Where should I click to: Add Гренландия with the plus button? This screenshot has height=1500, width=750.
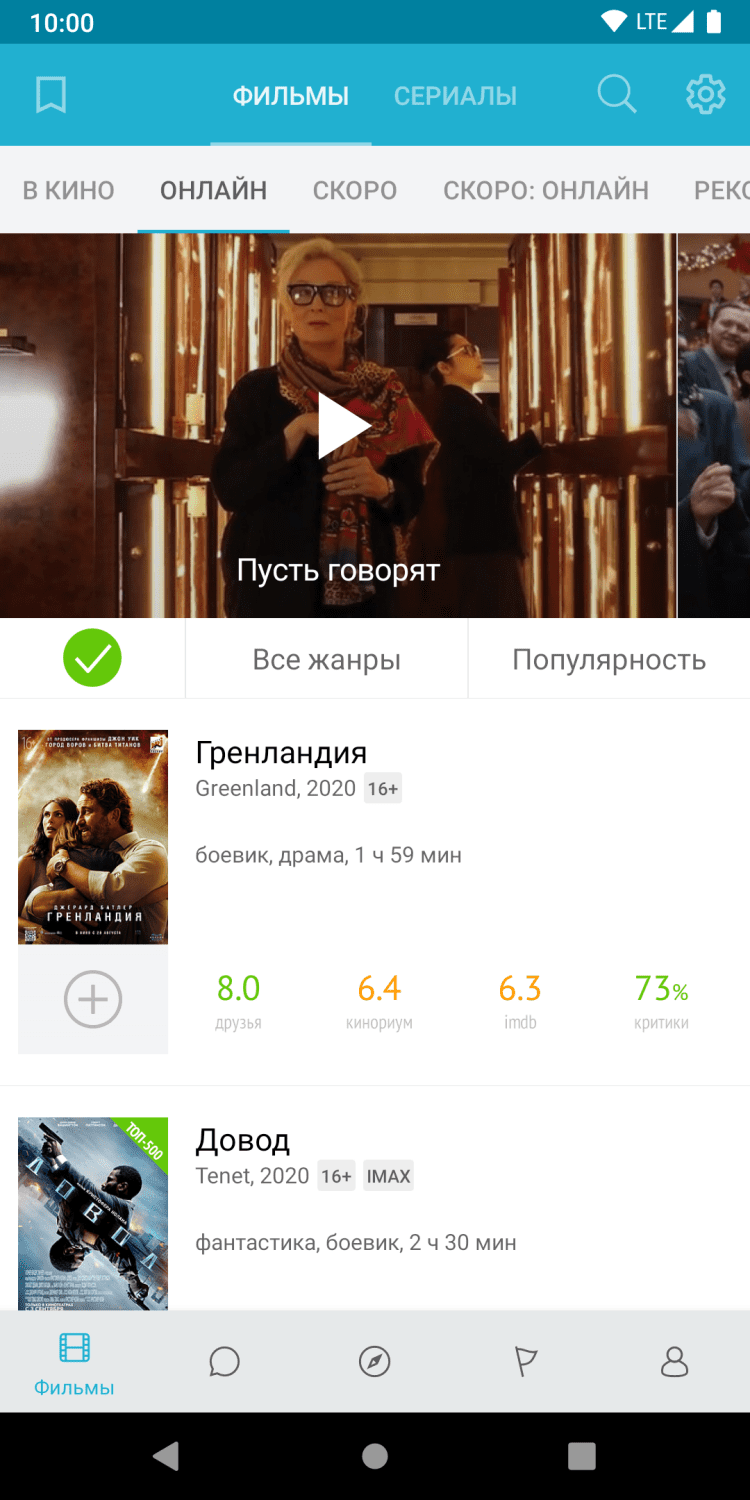click(x=93, y=999)
